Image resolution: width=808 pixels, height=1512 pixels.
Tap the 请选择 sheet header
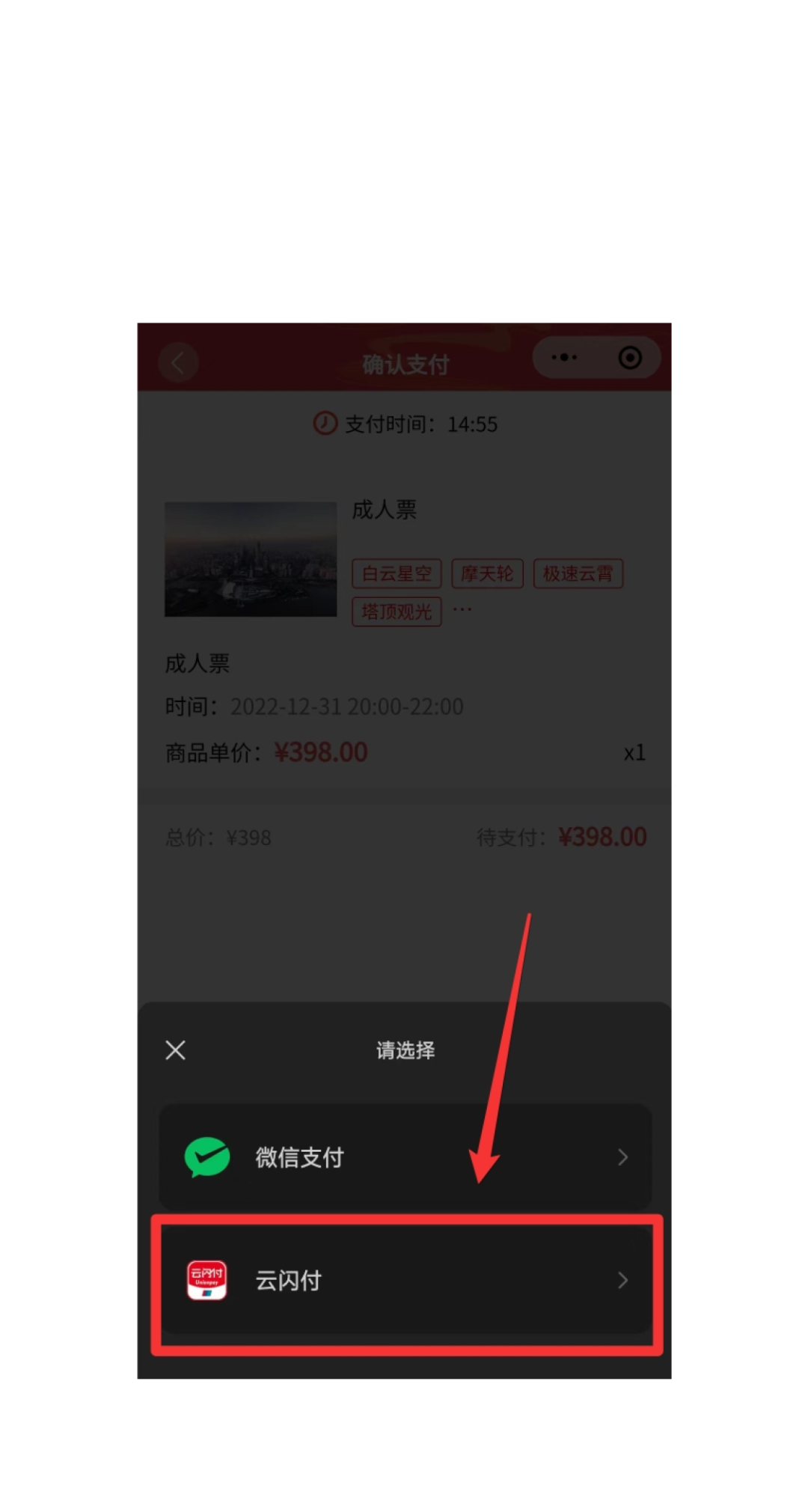coord(404,1050)
